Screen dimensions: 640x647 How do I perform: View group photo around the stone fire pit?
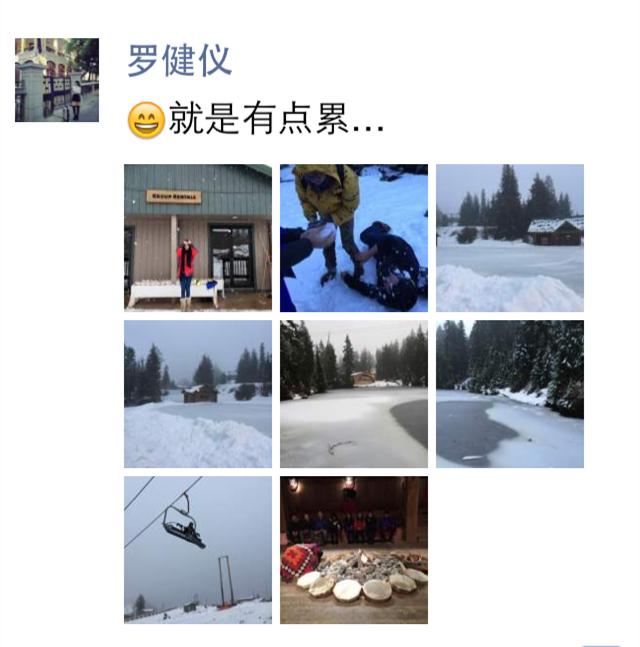pyautogui.click(x=354, y=550)
